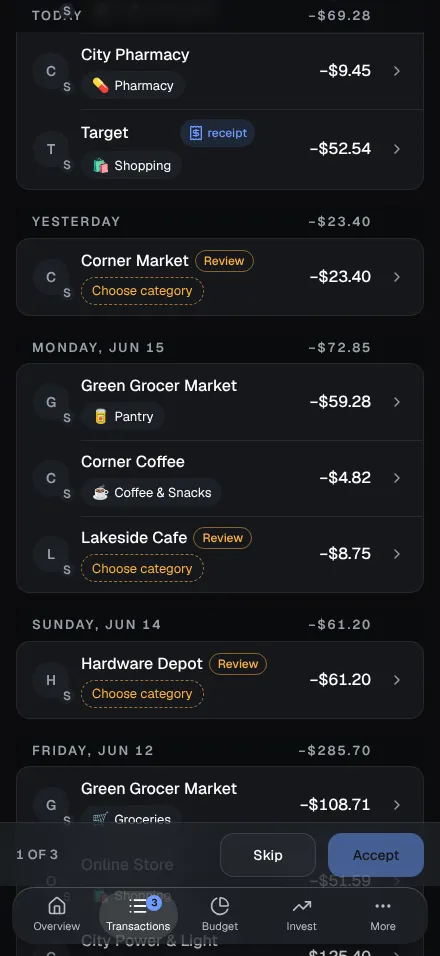The width and height of the screenshot is (440, 956).
Task: Tap the Review badge on Hardware Depot
Action: 238,664
